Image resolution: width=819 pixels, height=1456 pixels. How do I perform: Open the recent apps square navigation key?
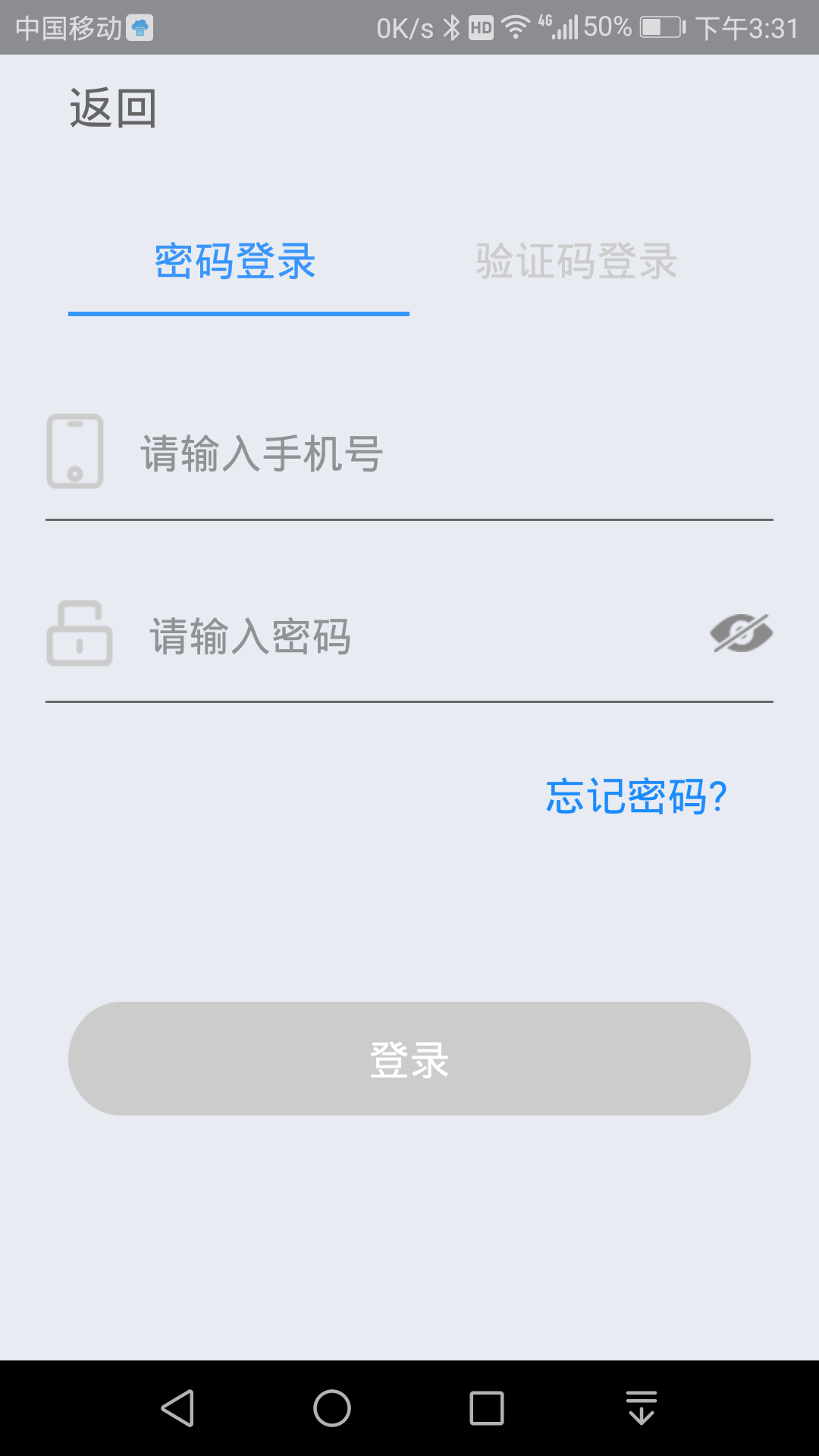coord(485,1408)
